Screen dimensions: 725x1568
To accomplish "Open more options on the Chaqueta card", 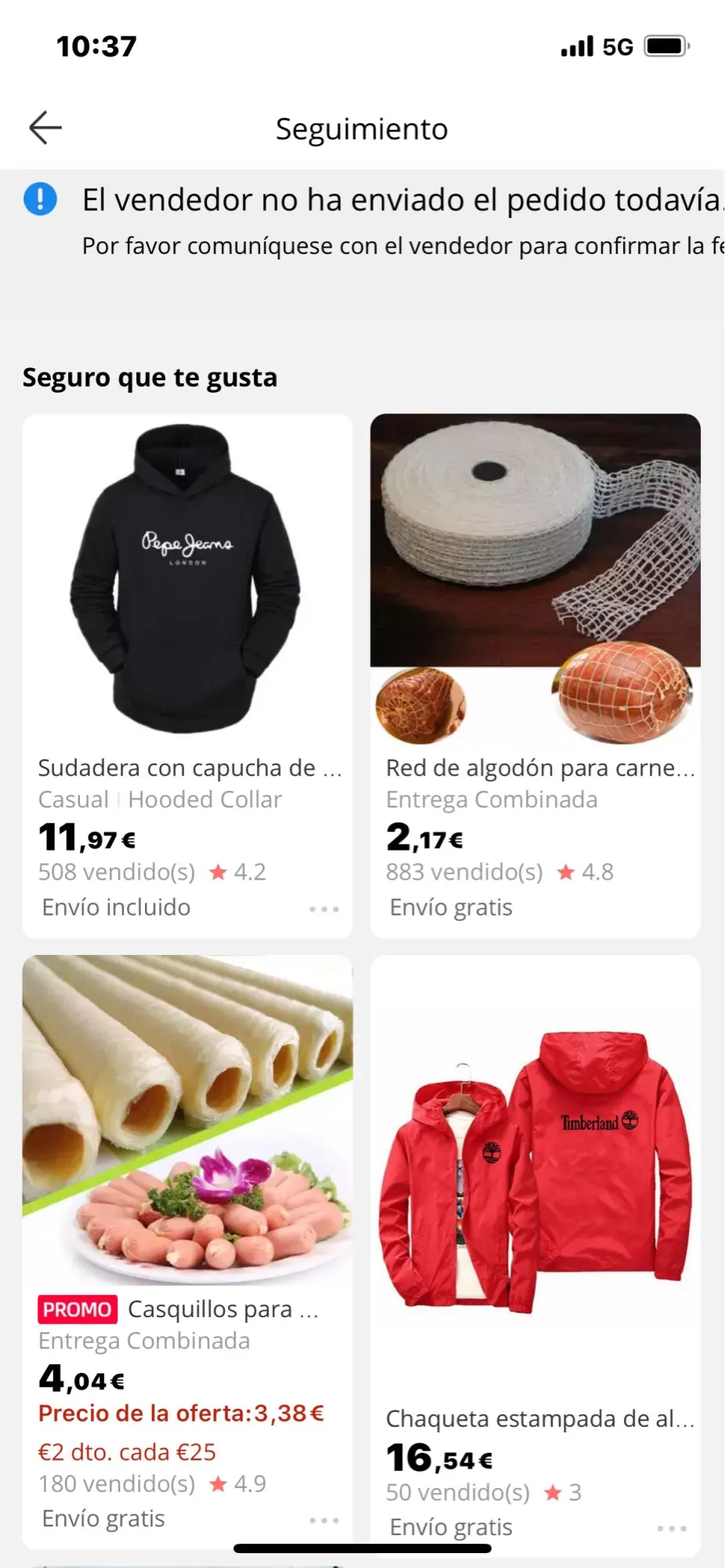I will (x=672, y=1528).
